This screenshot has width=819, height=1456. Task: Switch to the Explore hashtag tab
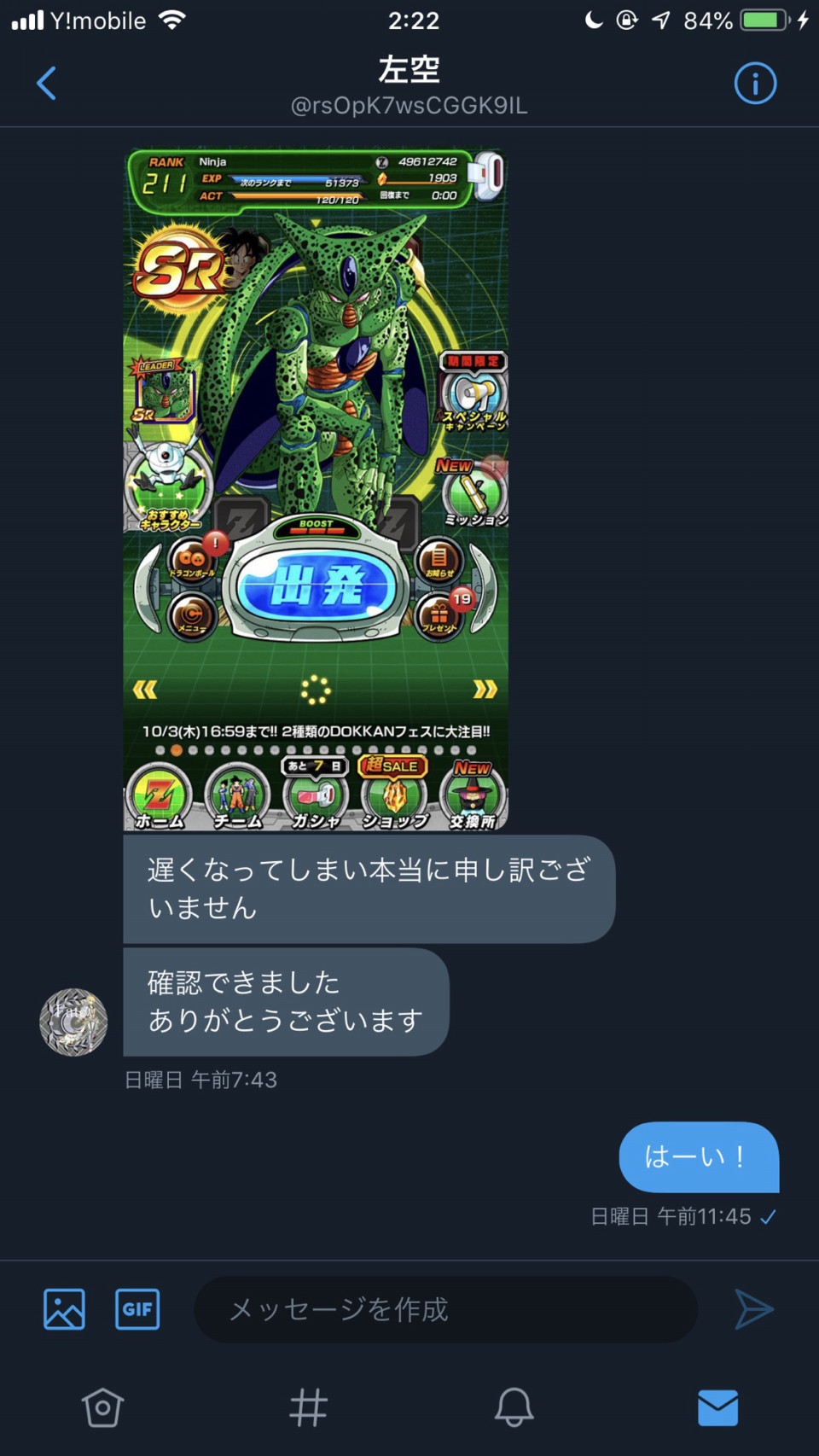pyautogui.click(x=308, y=1407)
